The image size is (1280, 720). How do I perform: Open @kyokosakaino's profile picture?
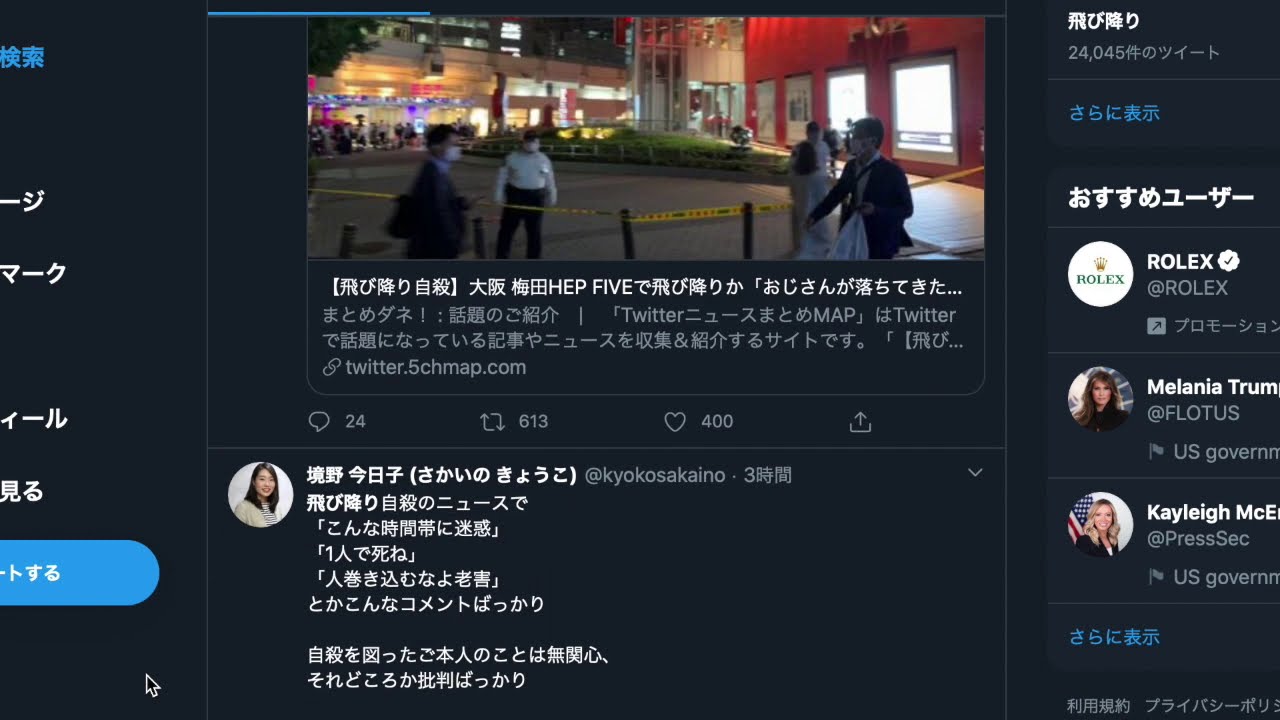pyautogui.click(x=260, y=494)
